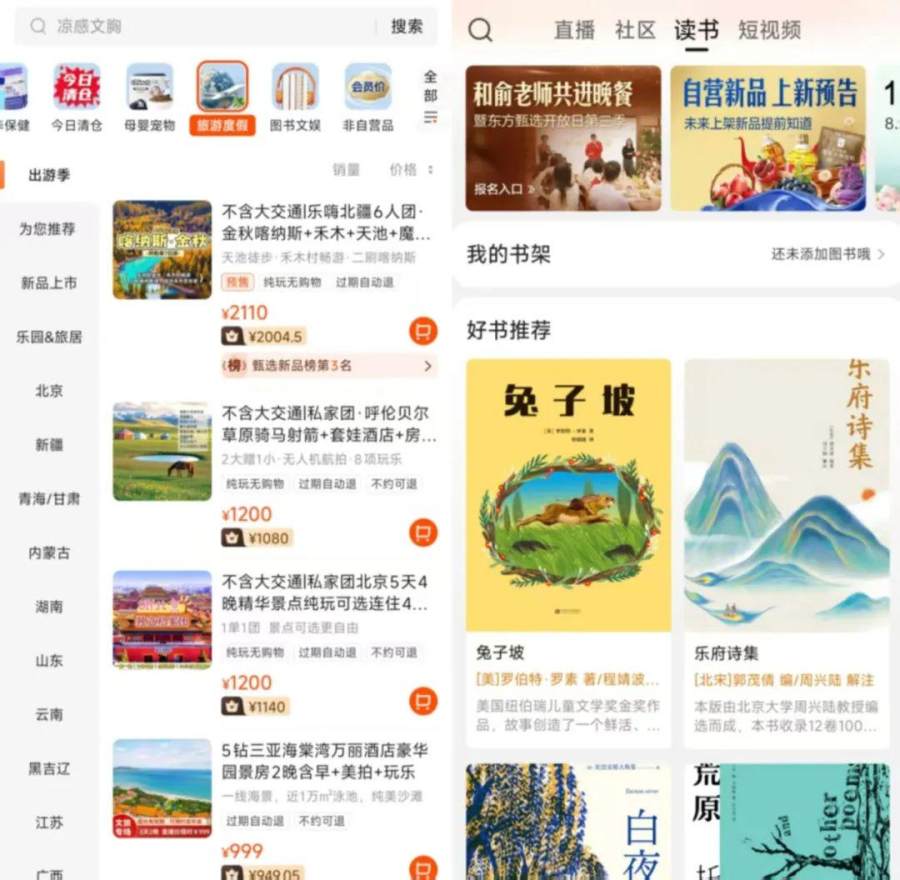Tap the search icon beside 直播

480,30
